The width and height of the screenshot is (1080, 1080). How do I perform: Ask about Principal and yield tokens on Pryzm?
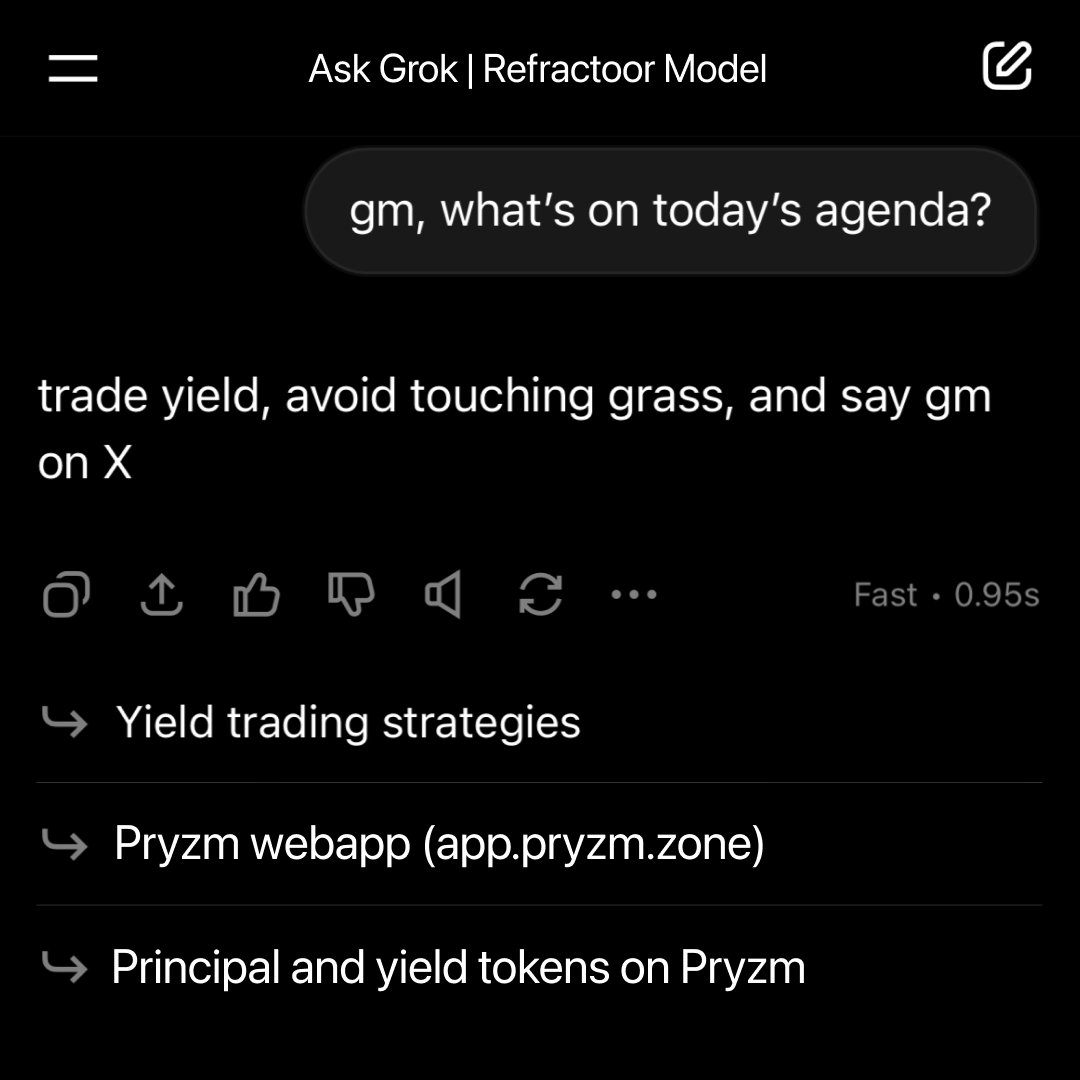(458, 967)
